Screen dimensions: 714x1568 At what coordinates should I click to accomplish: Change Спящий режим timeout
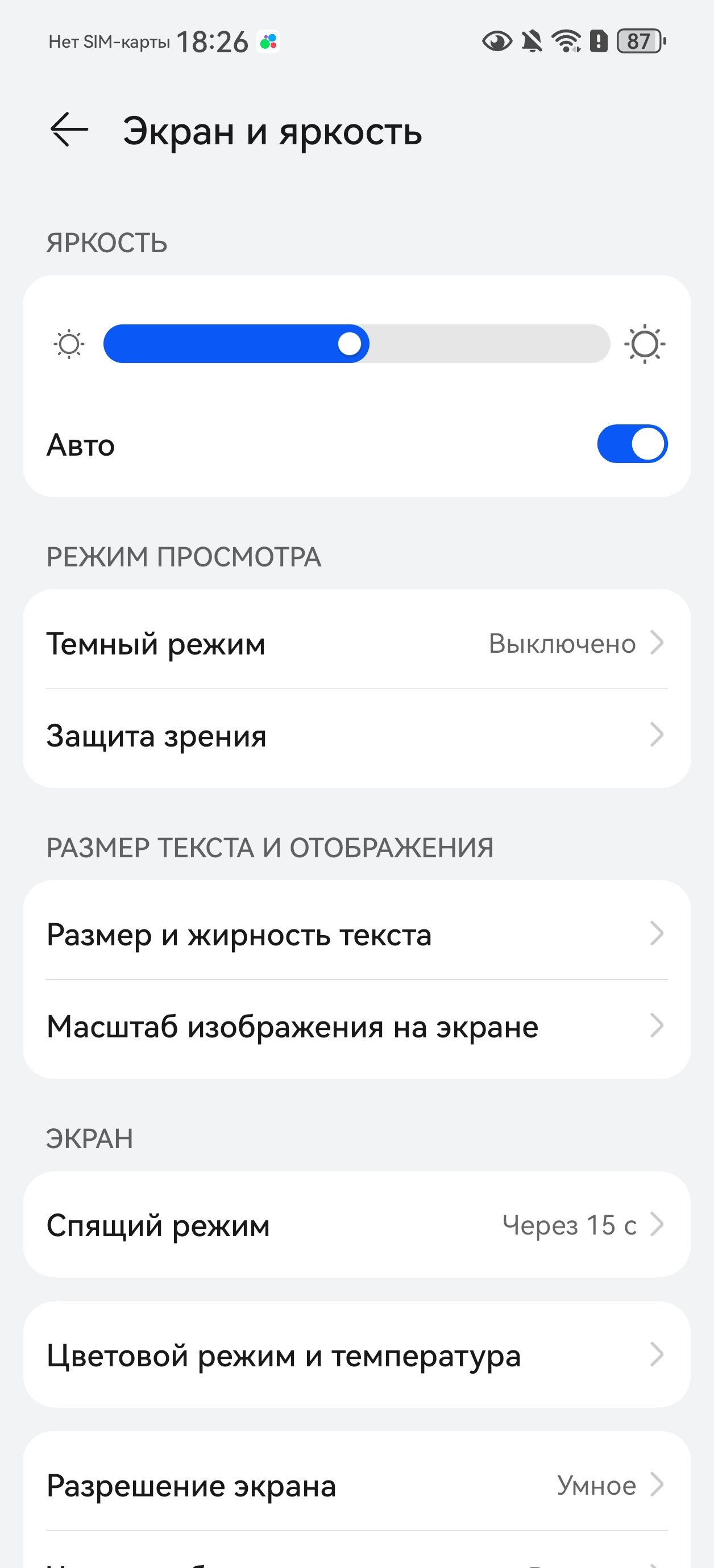(x=356, y=1225)
